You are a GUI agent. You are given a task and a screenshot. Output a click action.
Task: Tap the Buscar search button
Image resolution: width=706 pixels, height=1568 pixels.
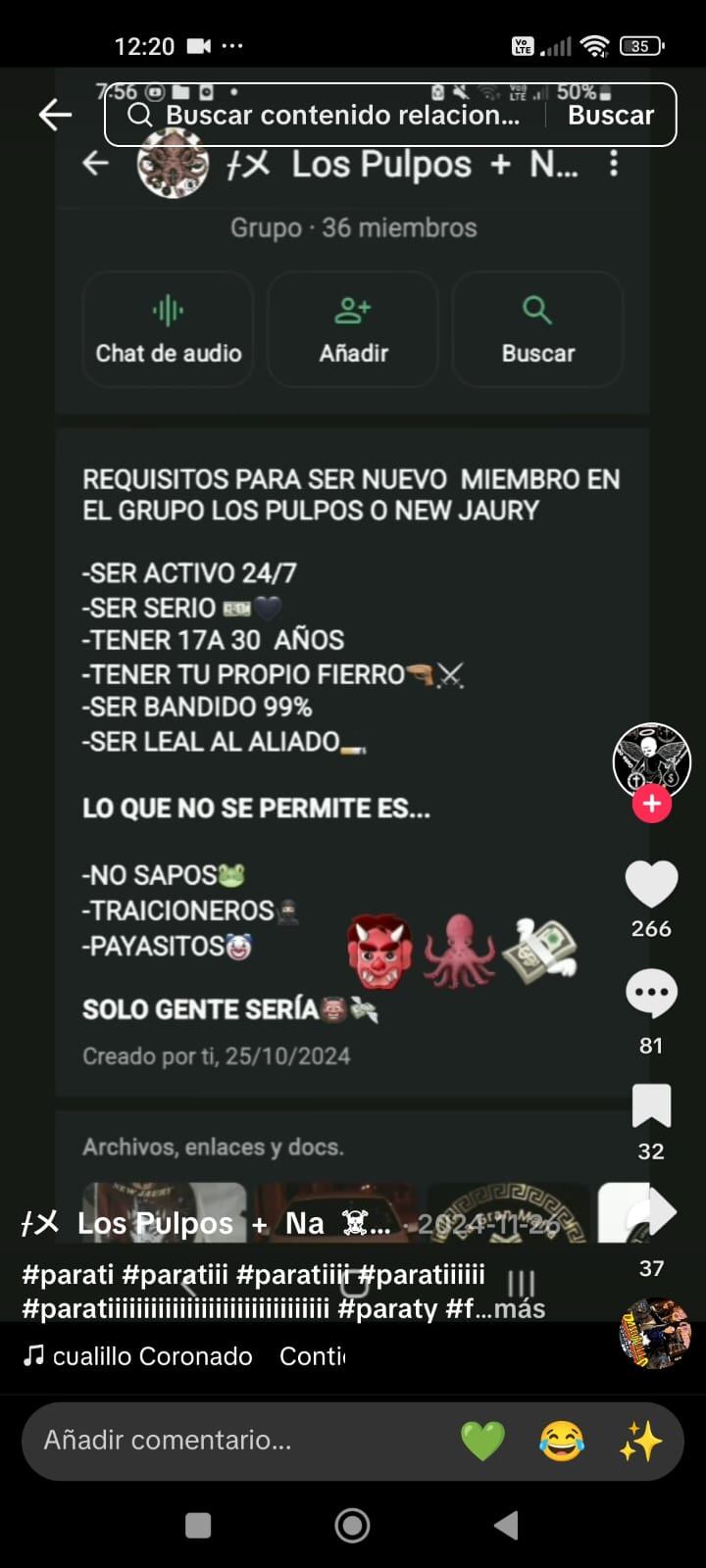click(x=611, y=115)
